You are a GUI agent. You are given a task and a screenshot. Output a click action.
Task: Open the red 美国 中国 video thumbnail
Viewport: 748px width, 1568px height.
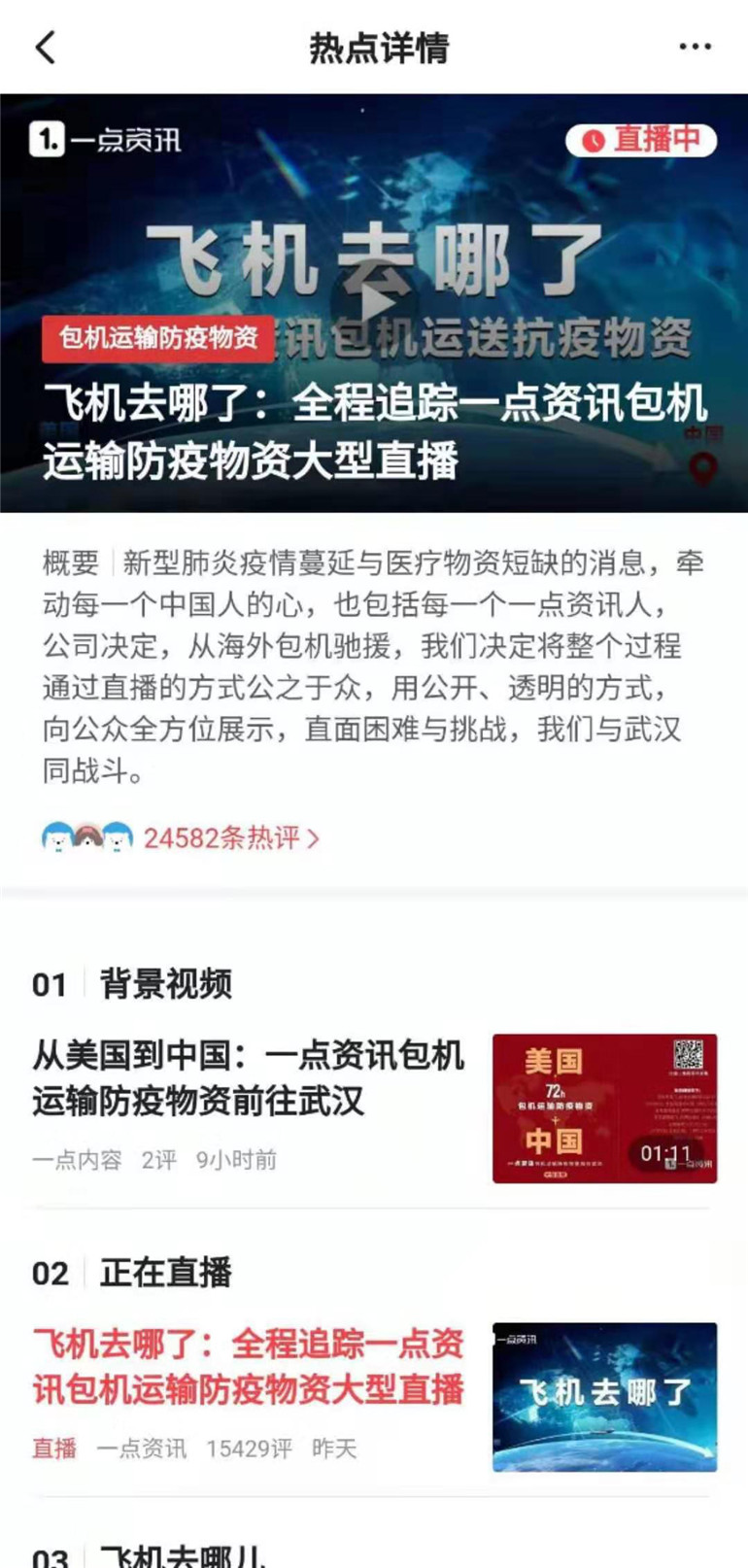(x=604, y=1108)
